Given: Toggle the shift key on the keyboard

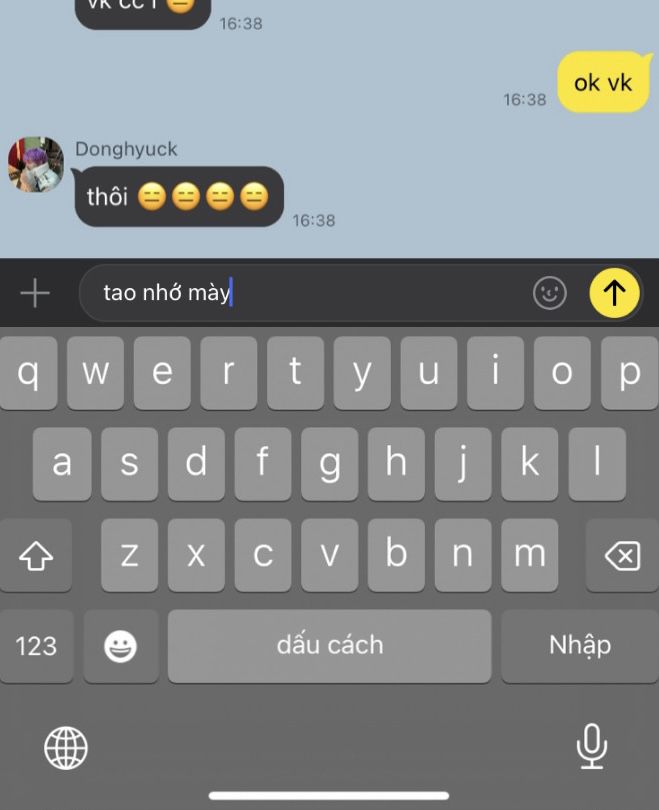Looking at the screenshot, I should [x=36, y=555].
